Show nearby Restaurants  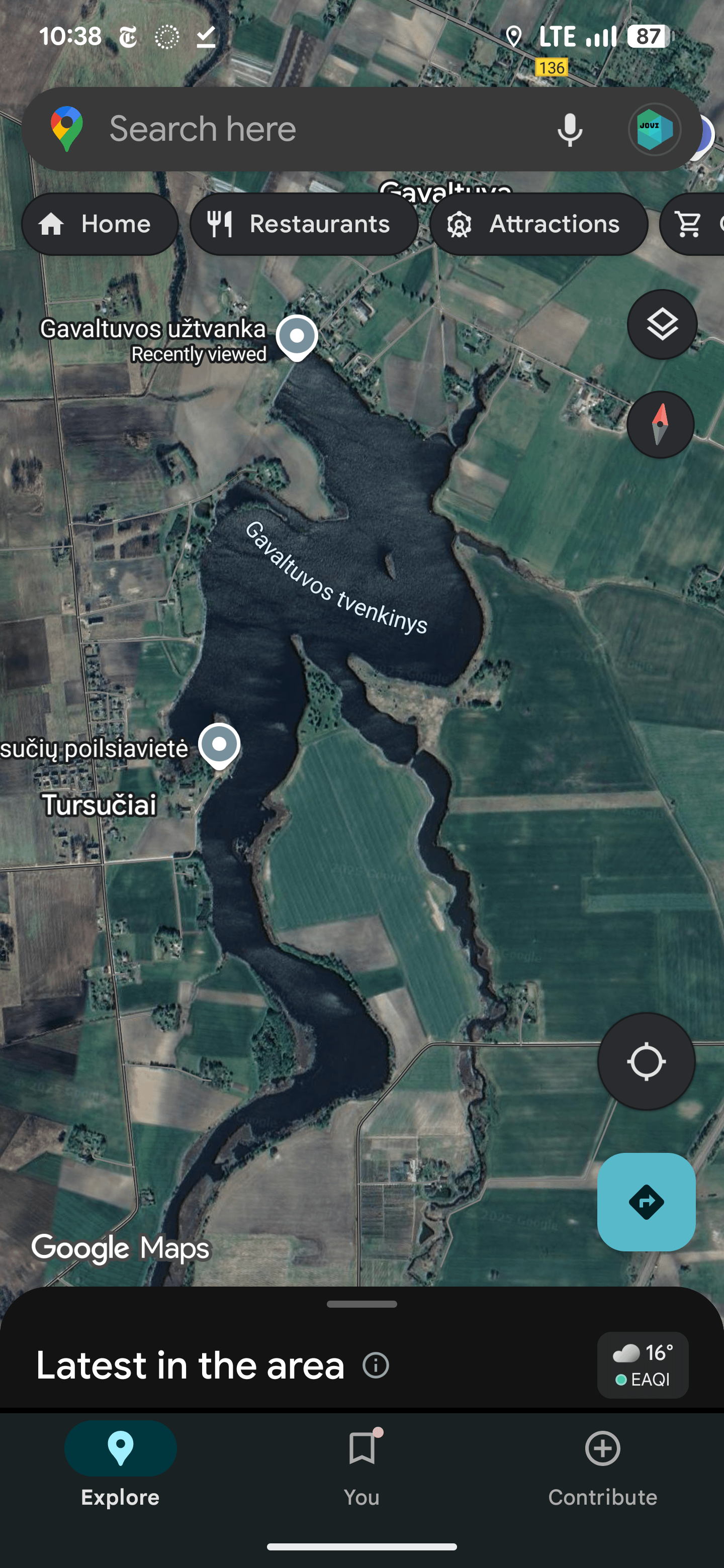click(x=303, y=224)
